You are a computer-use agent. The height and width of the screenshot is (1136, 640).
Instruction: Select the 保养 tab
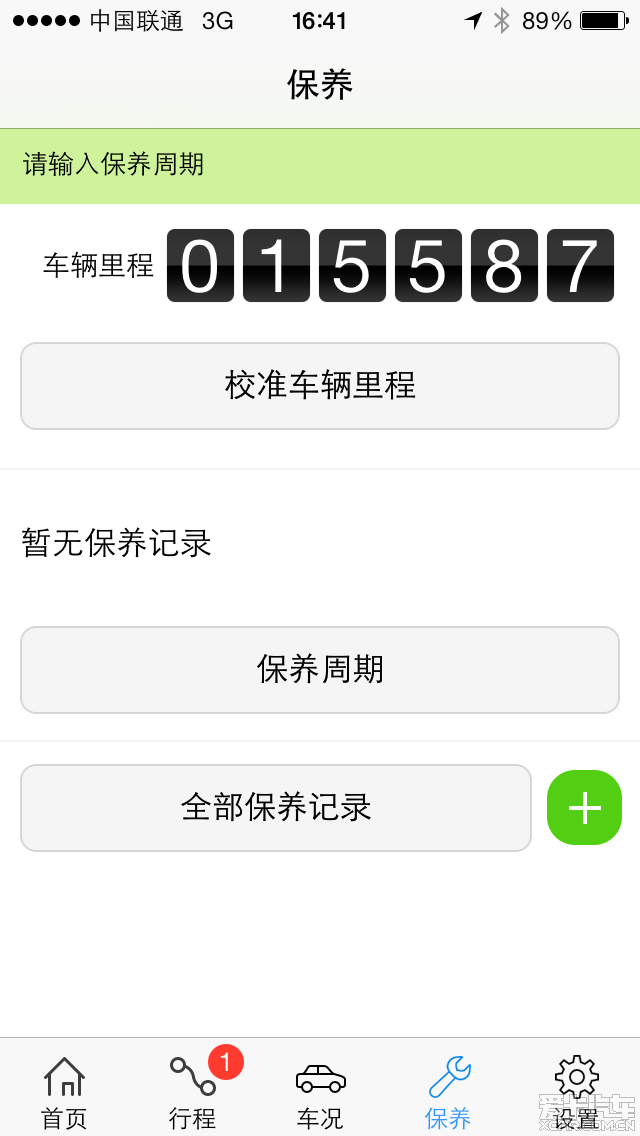(448, 1093)
